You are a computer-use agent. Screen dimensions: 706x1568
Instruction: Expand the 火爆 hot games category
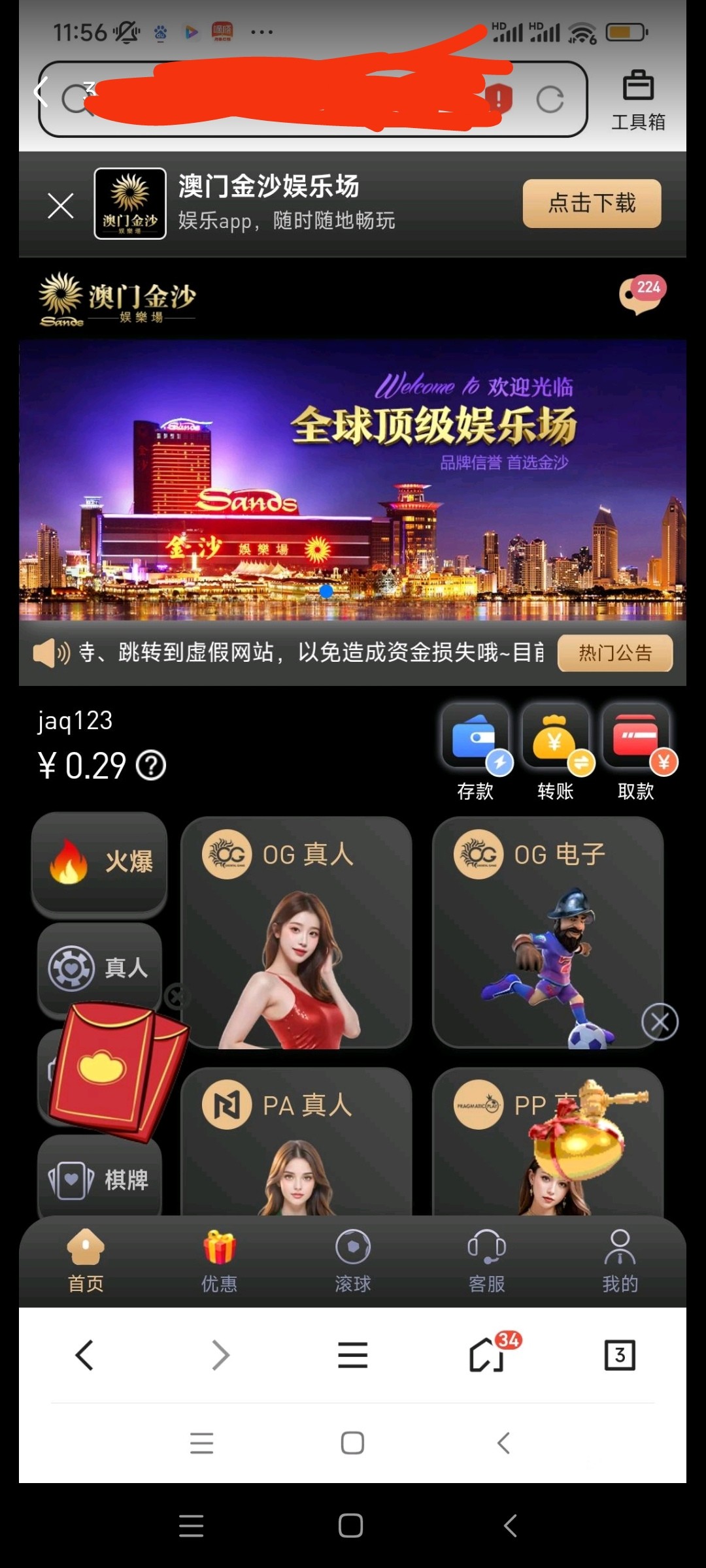pyautogui.click(x=99, y=864)
